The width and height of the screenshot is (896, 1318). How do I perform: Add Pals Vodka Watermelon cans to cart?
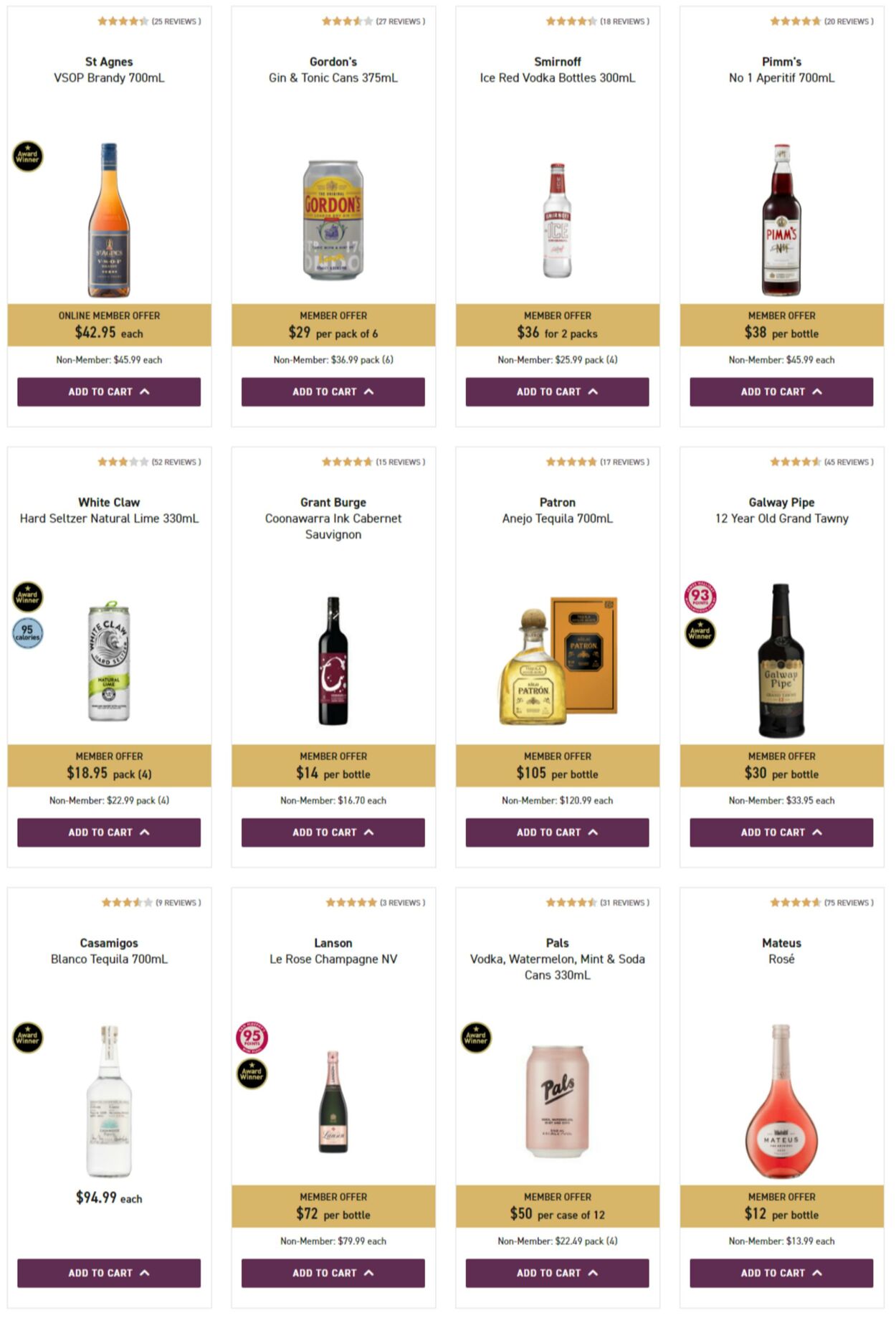pos(557,1273)
